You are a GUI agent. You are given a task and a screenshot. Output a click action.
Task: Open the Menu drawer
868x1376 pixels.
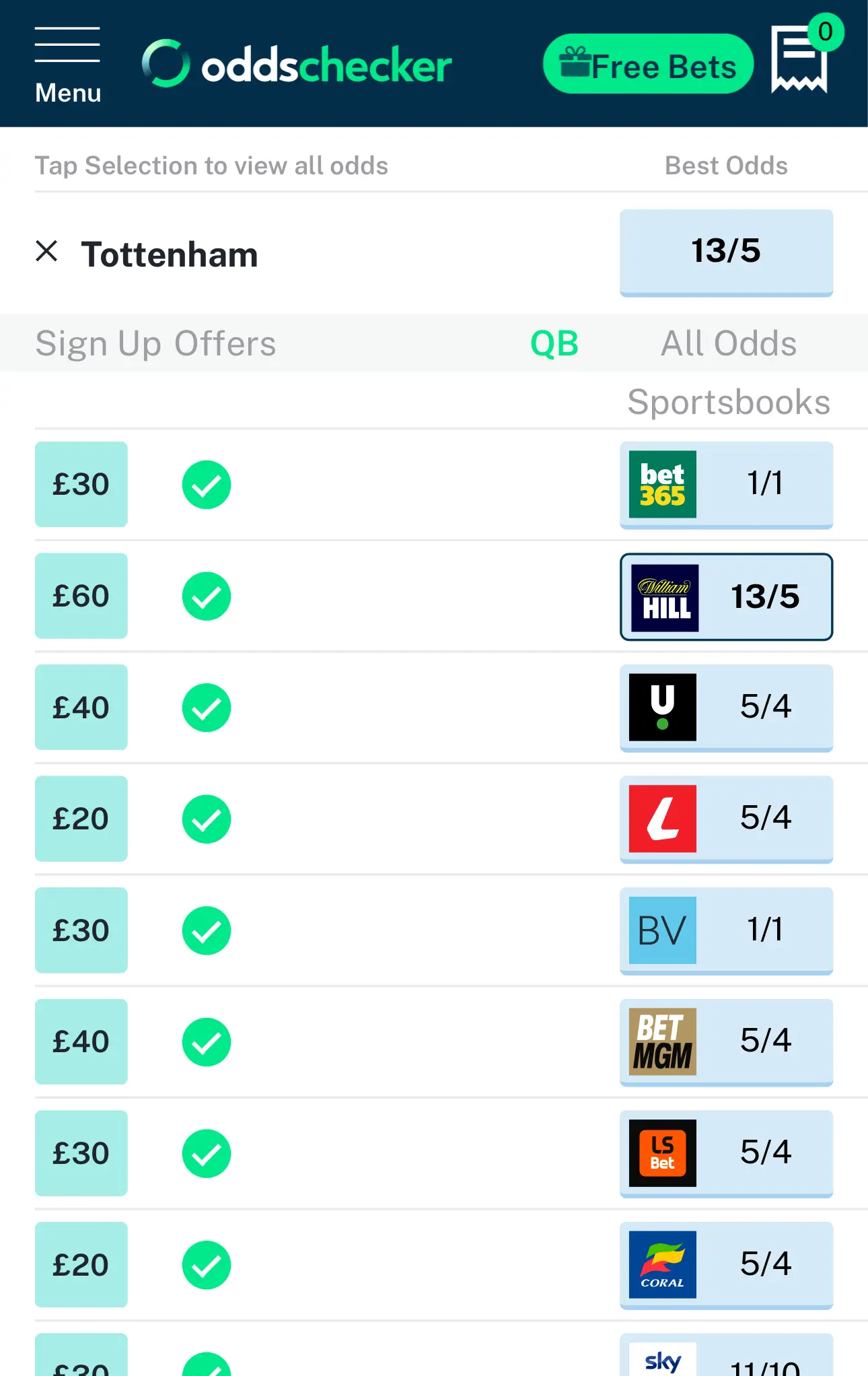point(67,65)
